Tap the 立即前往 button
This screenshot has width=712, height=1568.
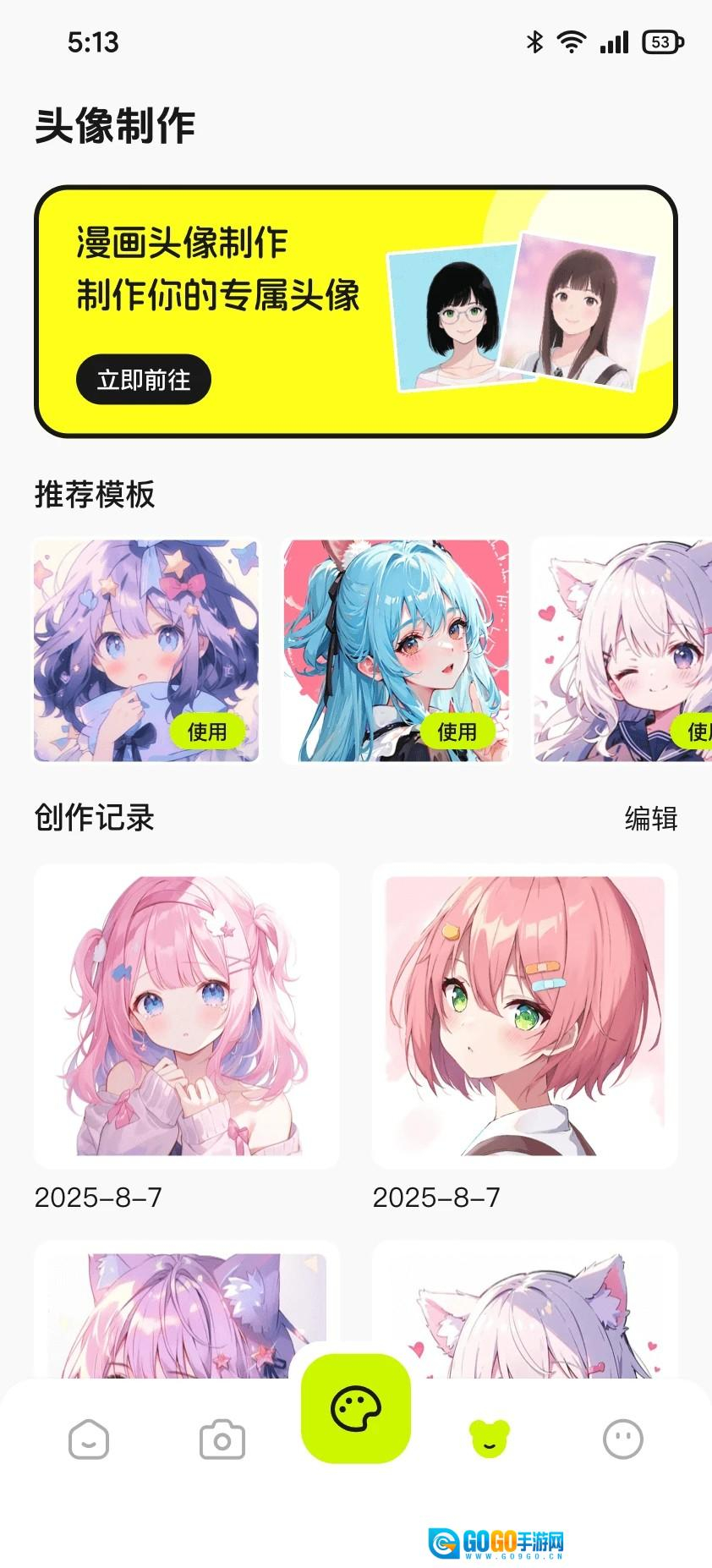143,380
